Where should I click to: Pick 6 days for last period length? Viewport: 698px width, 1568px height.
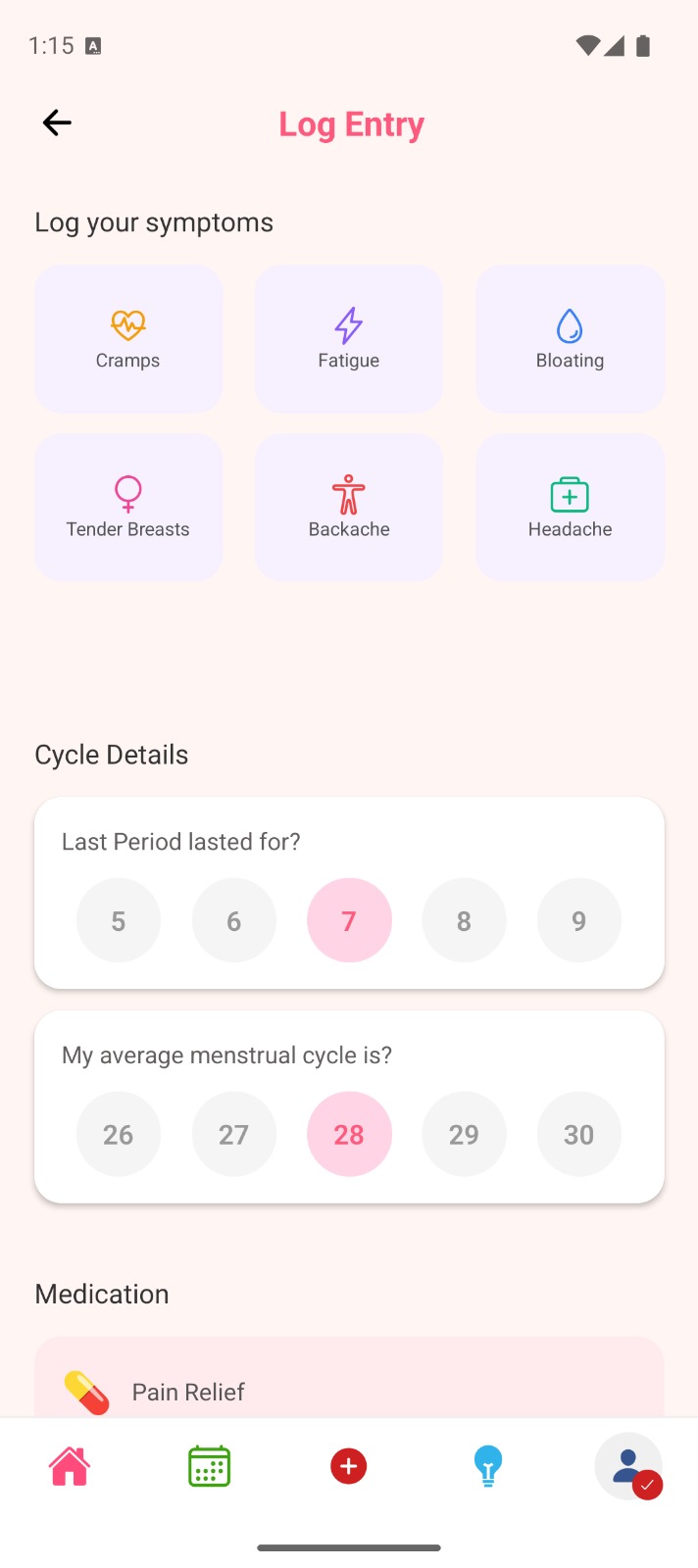[233, 920]
